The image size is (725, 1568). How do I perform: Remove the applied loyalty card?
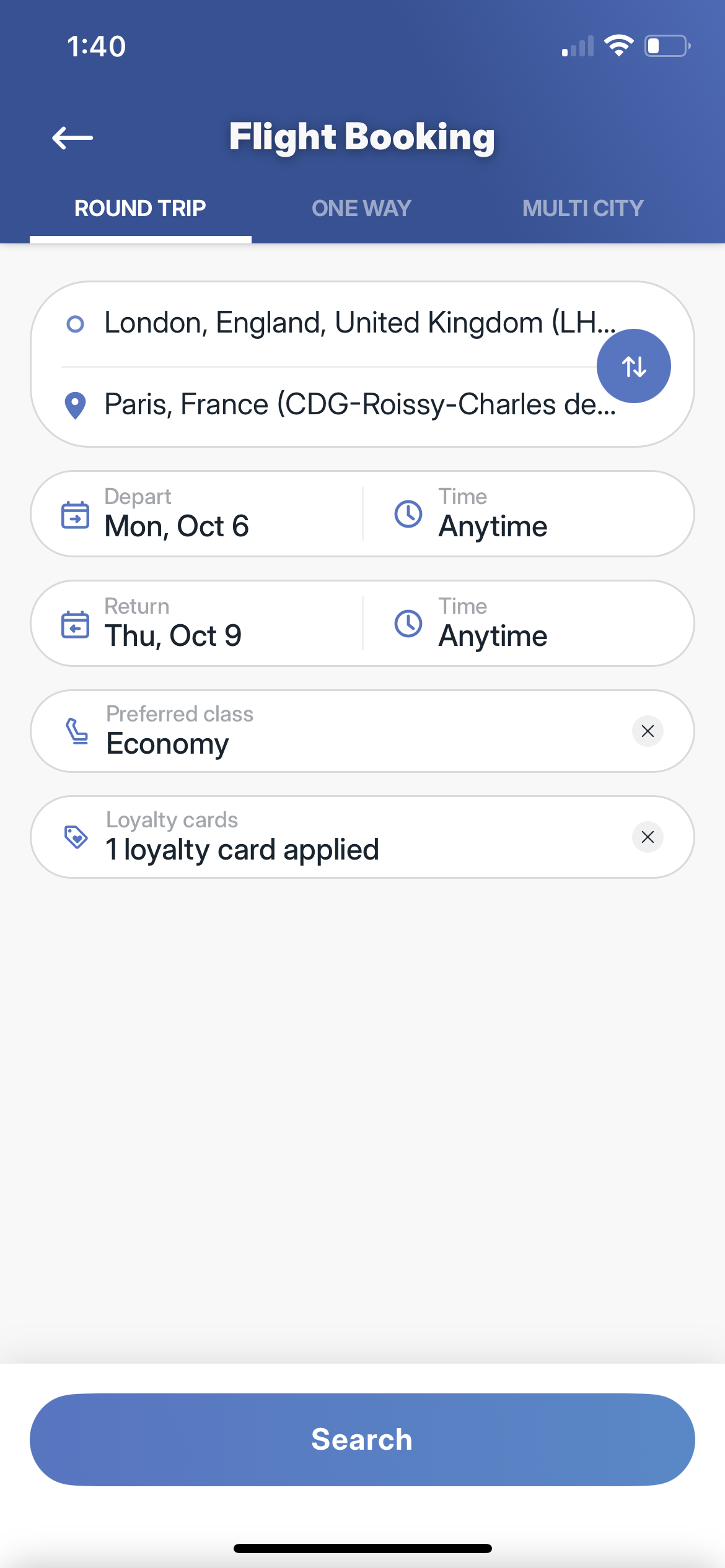click(648, 837)
